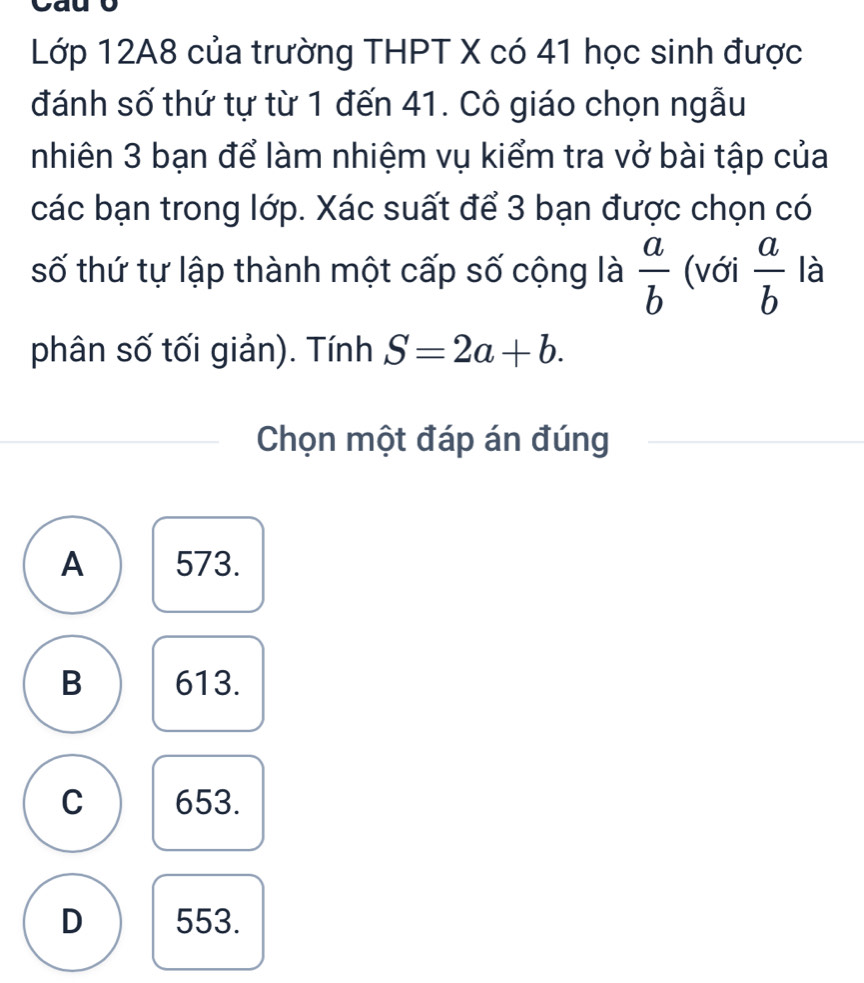Click the box containing 553
Screen dimensions: 864x983
pos(207,920)
